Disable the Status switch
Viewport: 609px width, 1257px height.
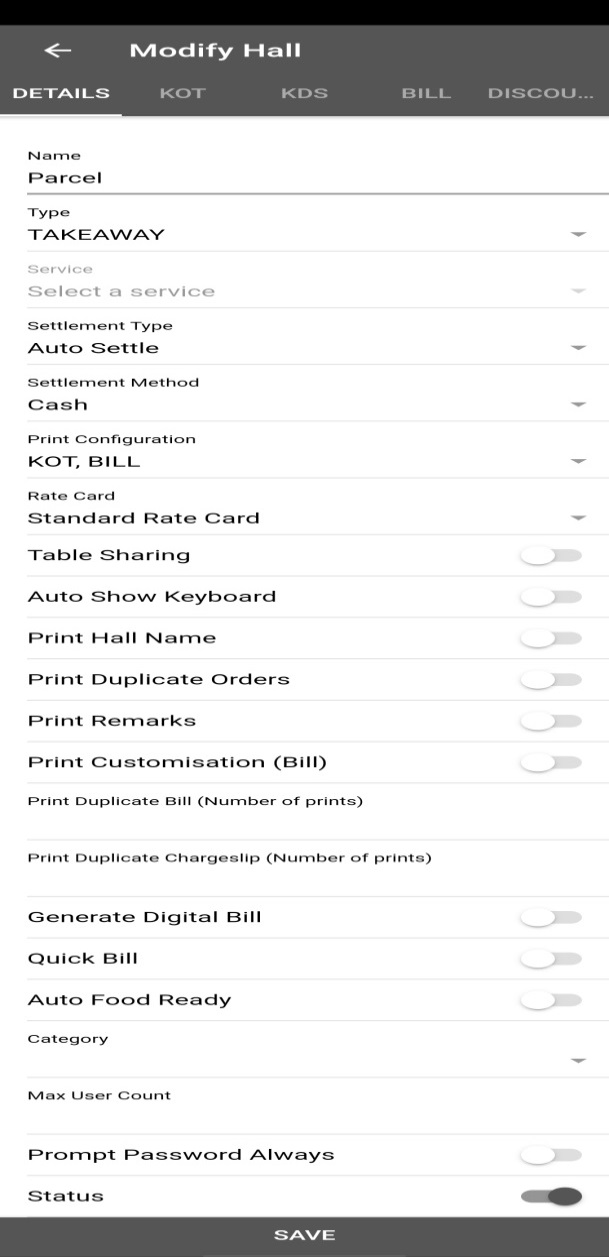click(x=551, y=1196)
